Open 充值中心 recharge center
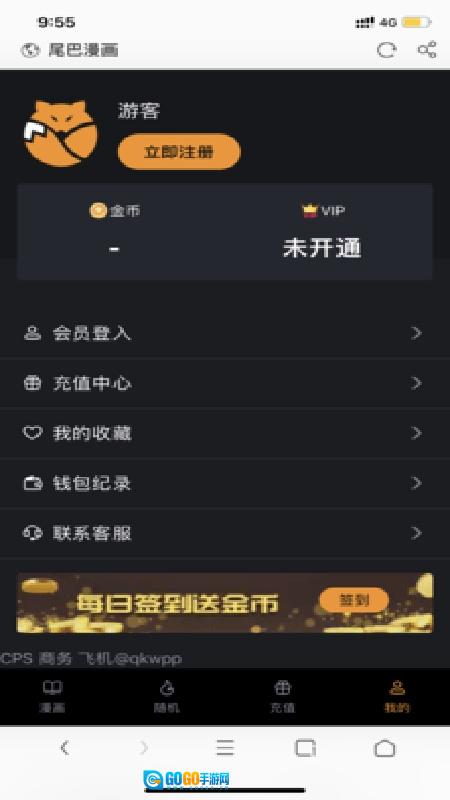450x800 pixels. [225, 384]
